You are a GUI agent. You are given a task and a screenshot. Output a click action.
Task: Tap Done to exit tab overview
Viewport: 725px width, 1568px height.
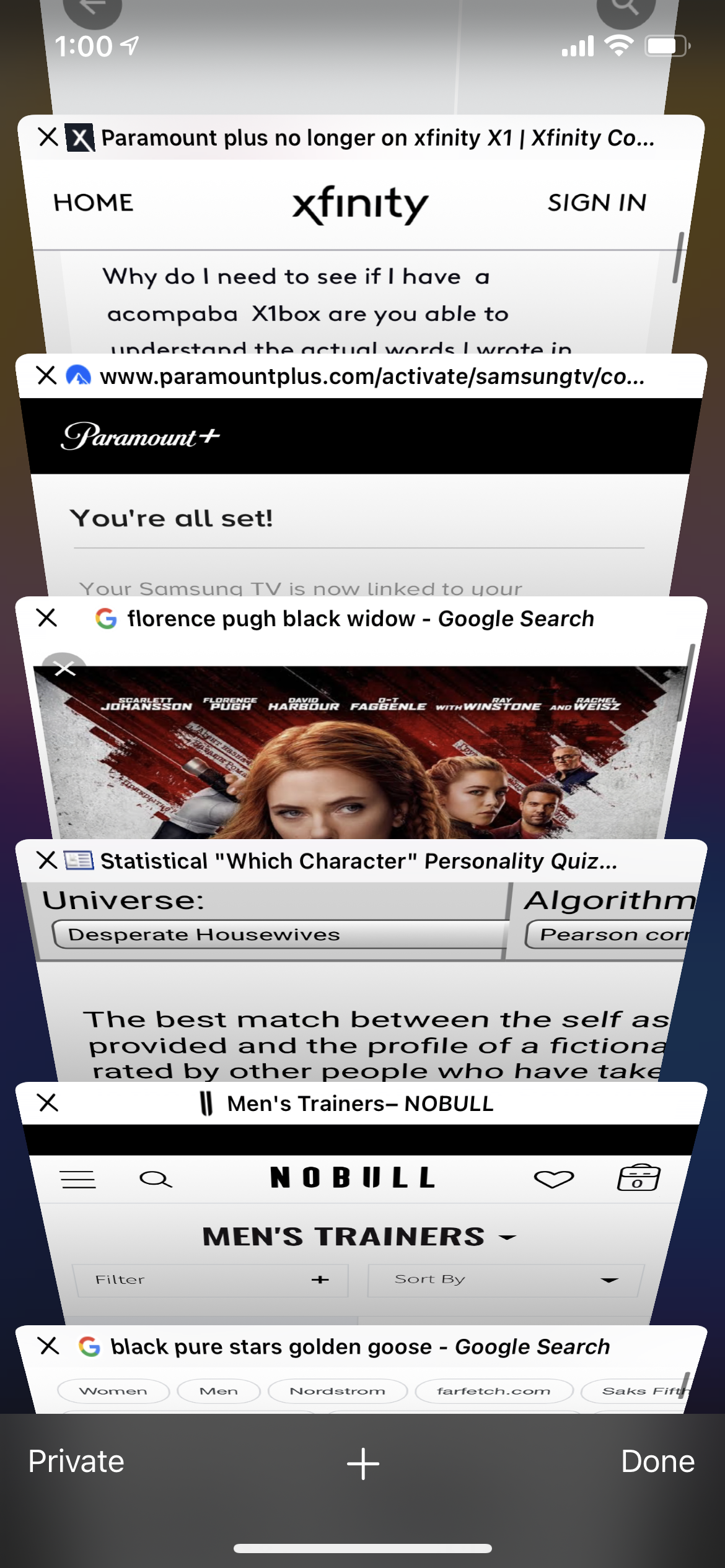coord(657,1462)
